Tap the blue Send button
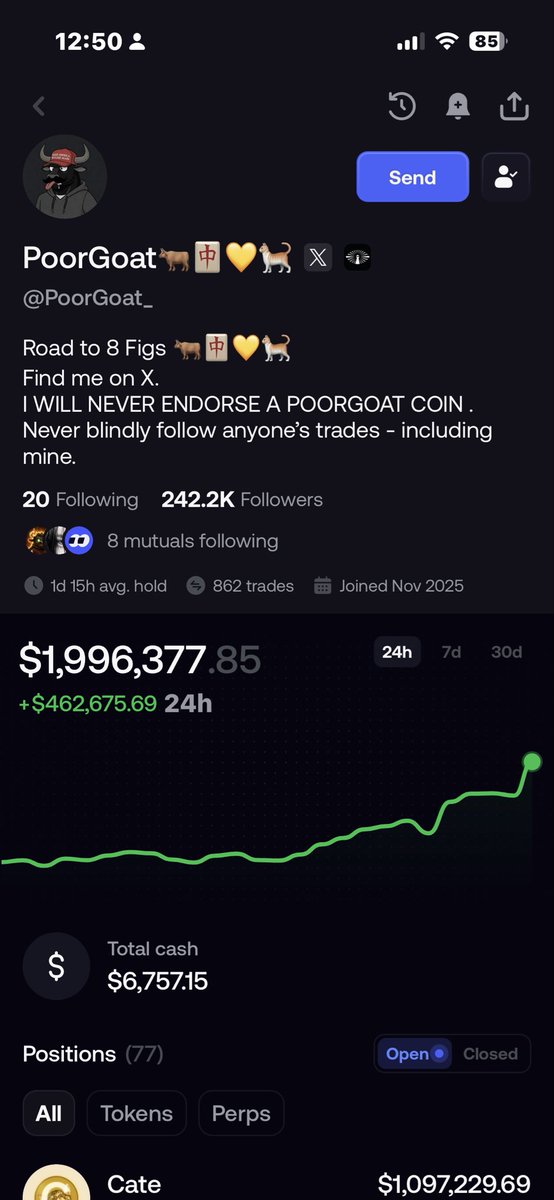The width and height of the screenshot is (554, 1200). (x=412, y=177)
